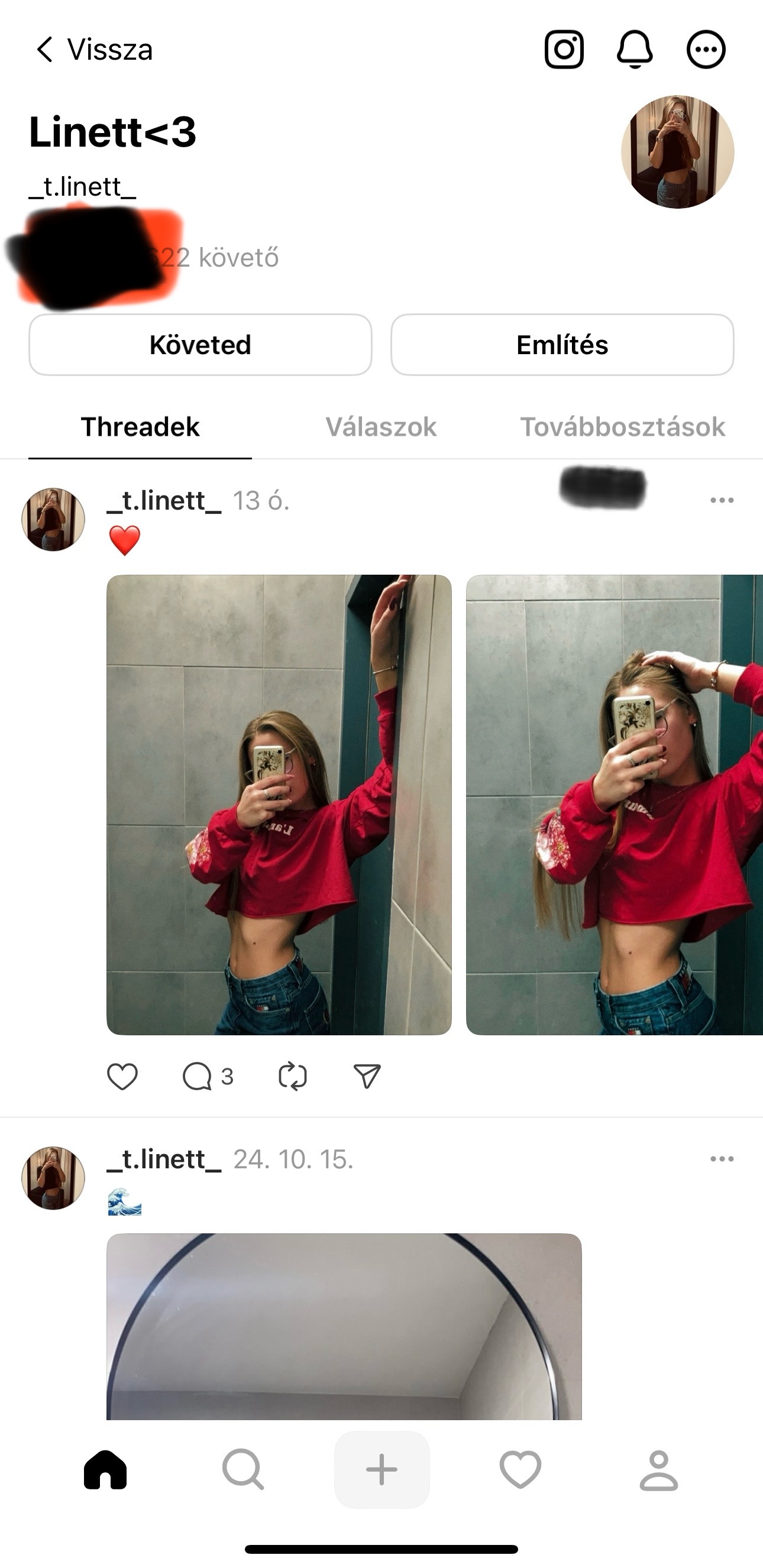Tap the notifications bell icon
The height and width of the screenshot is (1568, 763).
coord(635,49)
